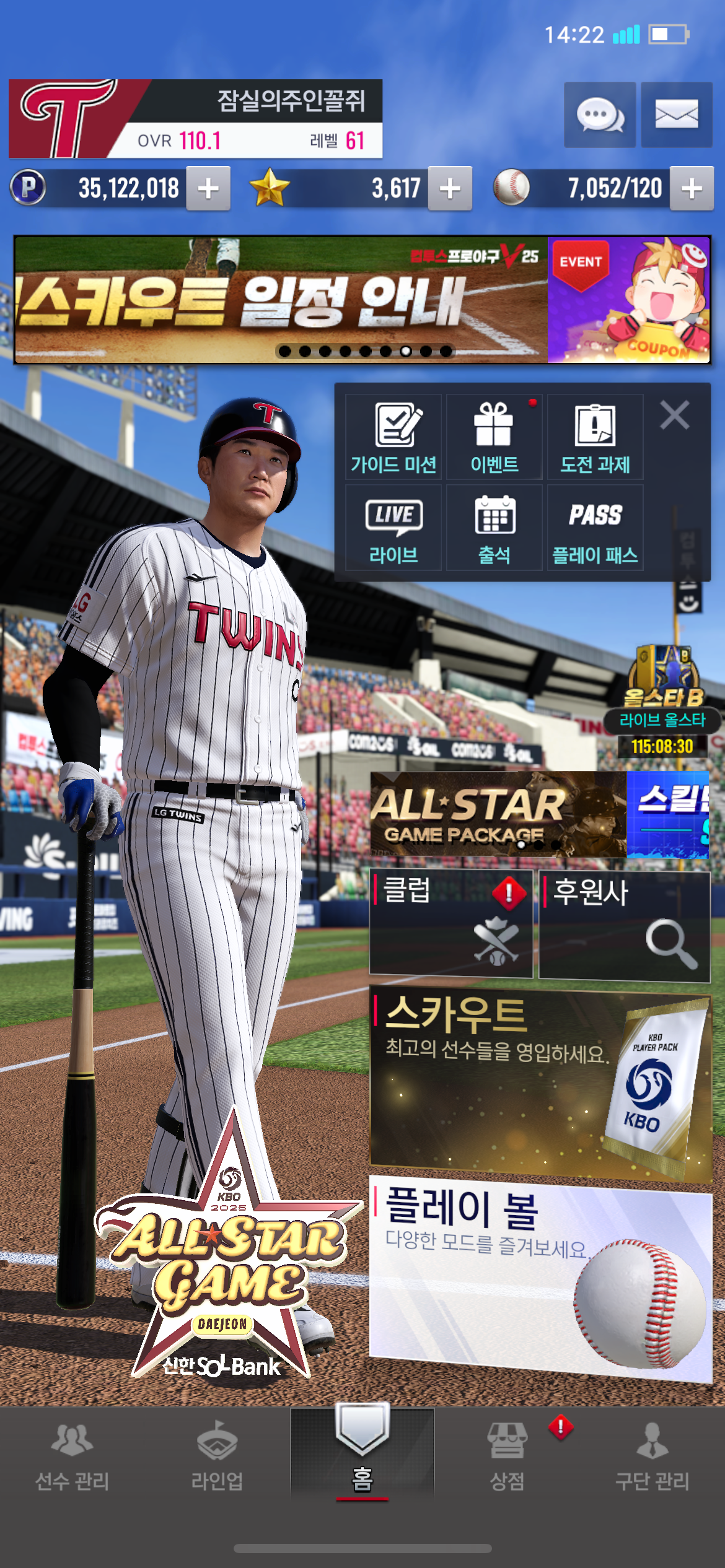Open the All Star Game Package banner
Screen dimensions: 725x1568
[497, 814]
